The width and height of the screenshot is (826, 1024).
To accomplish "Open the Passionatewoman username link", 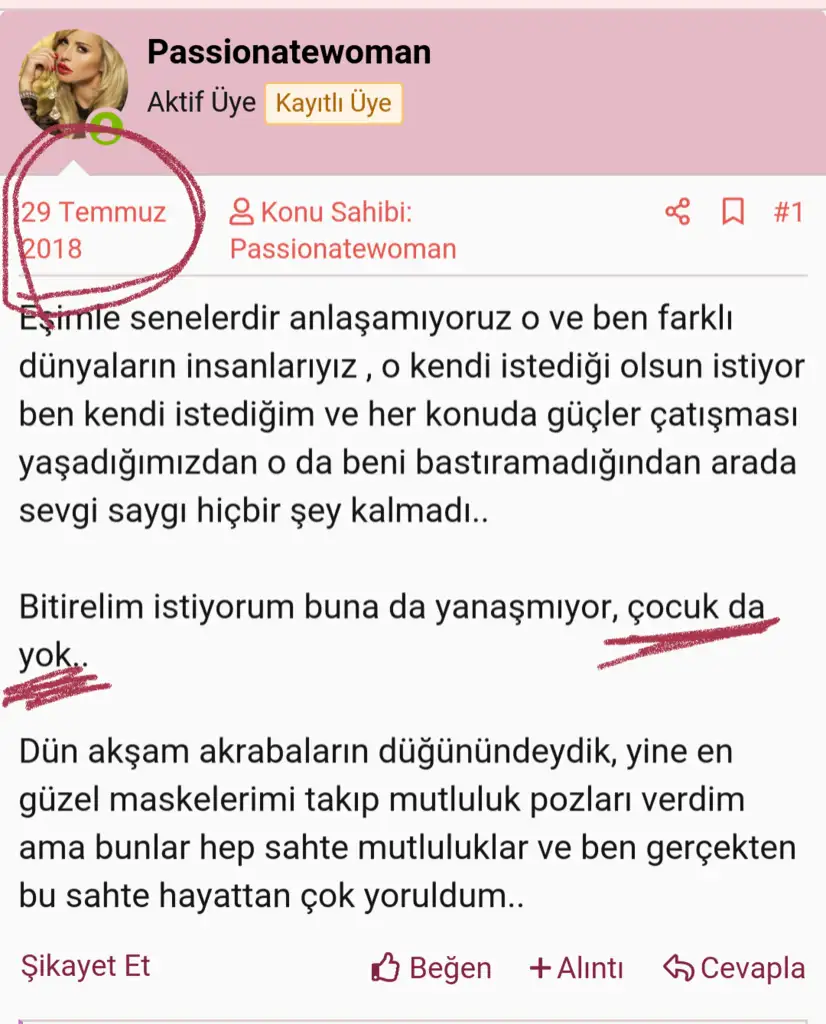I will [x=288, y=52].
